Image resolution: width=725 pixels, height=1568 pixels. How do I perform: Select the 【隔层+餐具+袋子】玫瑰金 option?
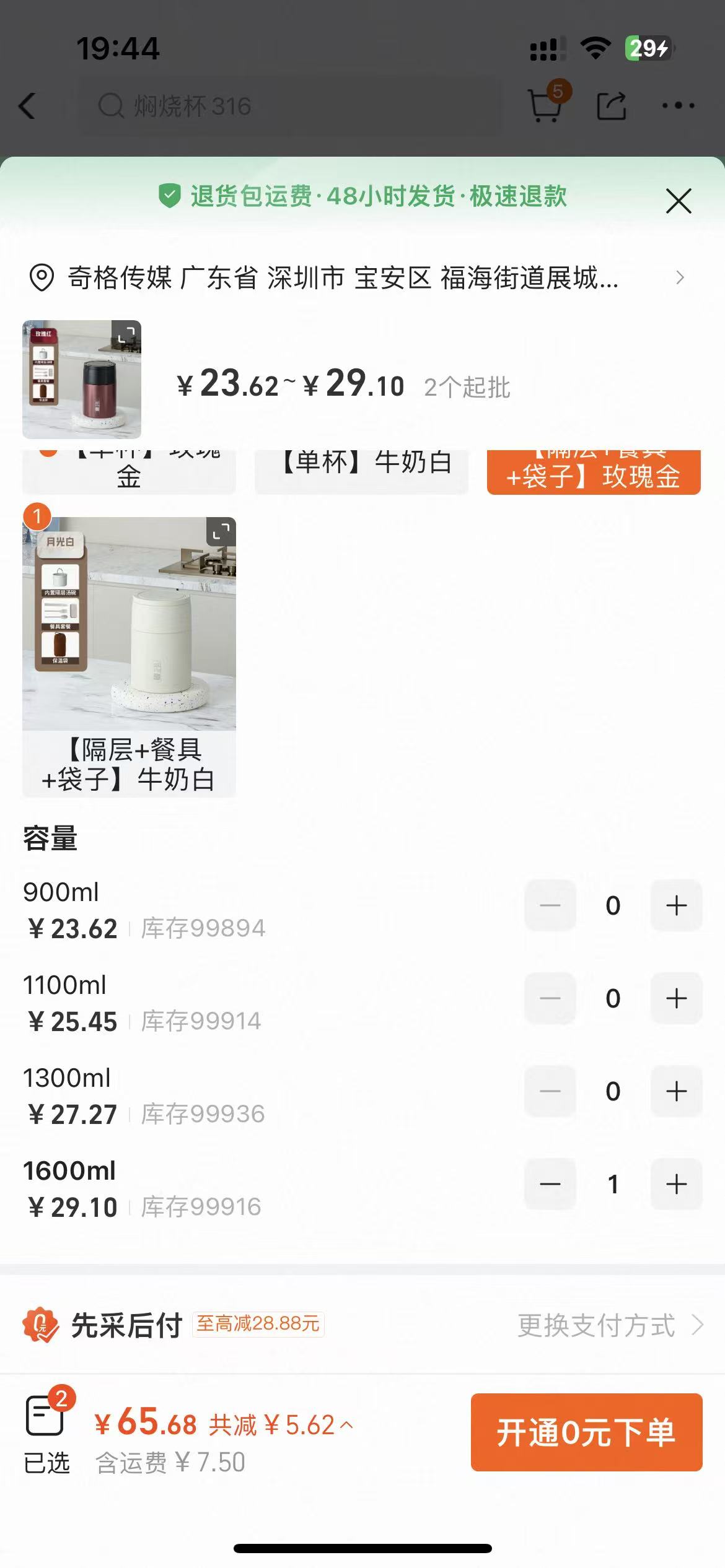(x=593, y=473)
